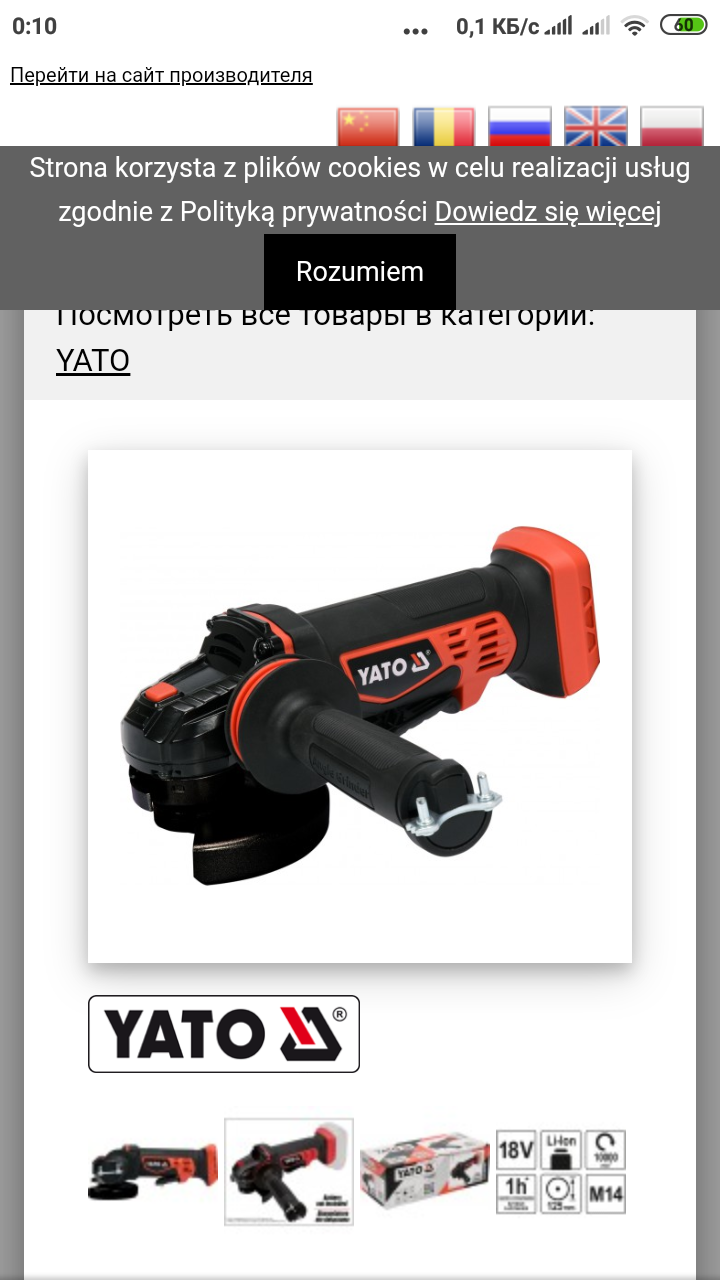Select first grinder thumbnail with disc

pyautogui.click(x=152, y=1171)
